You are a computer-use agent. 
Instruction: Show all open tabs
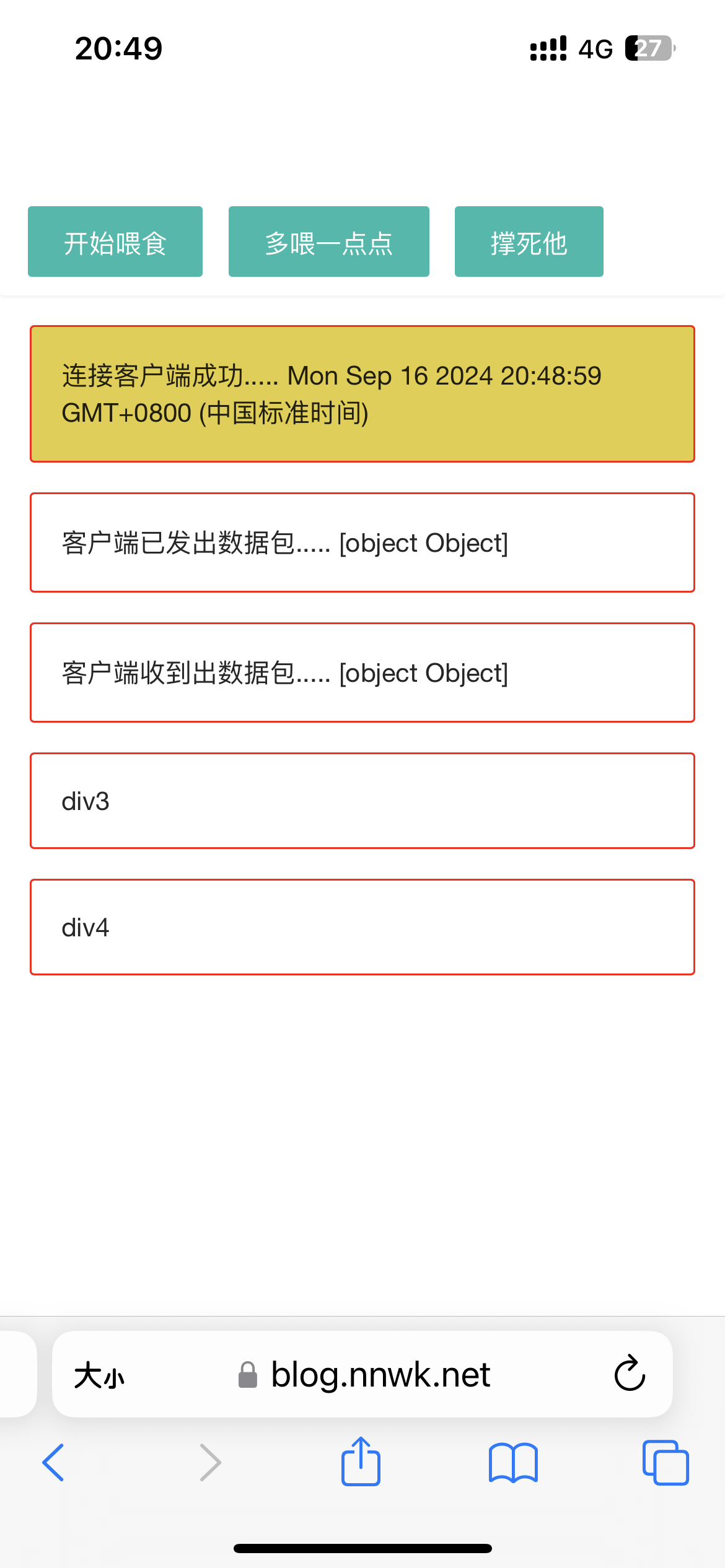(666, 1463)
